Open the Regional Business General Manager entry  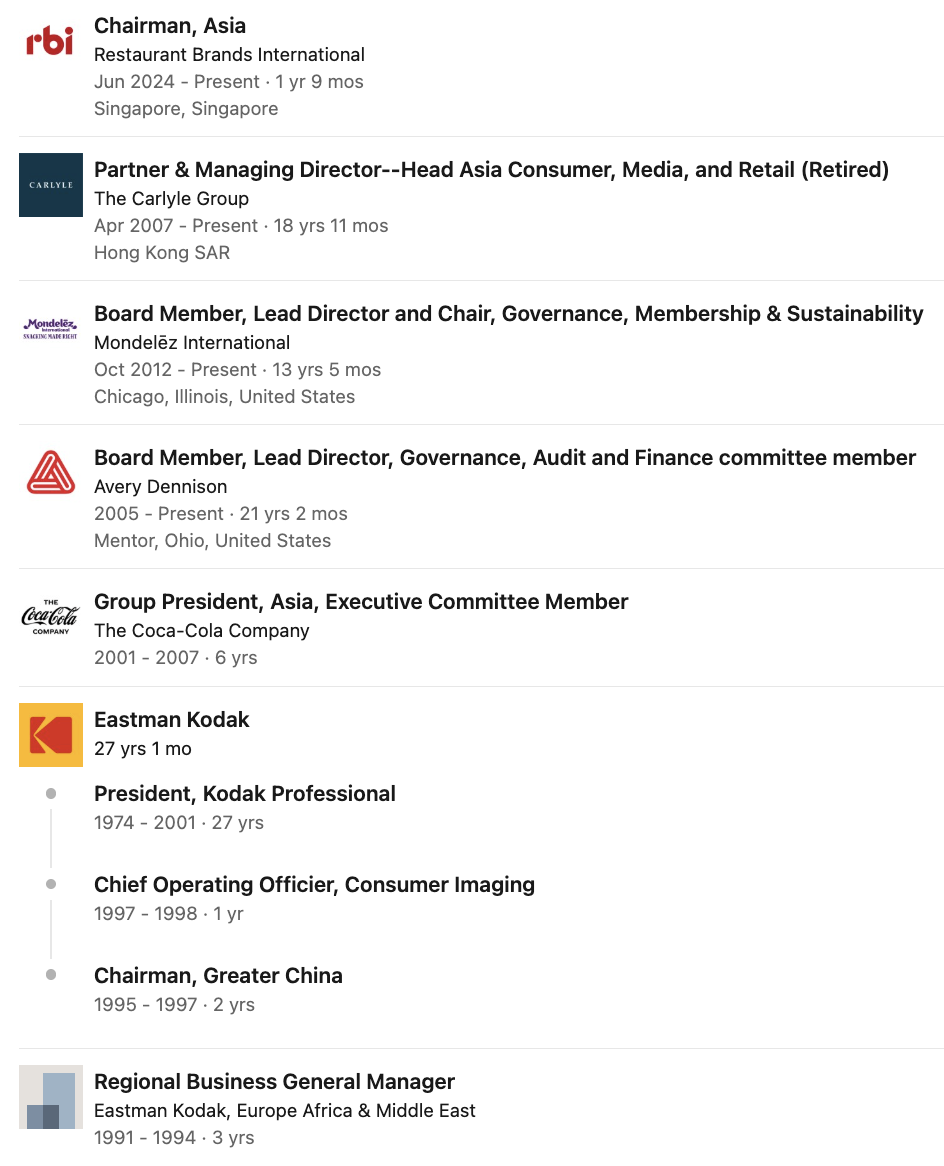click(274, 1082)
